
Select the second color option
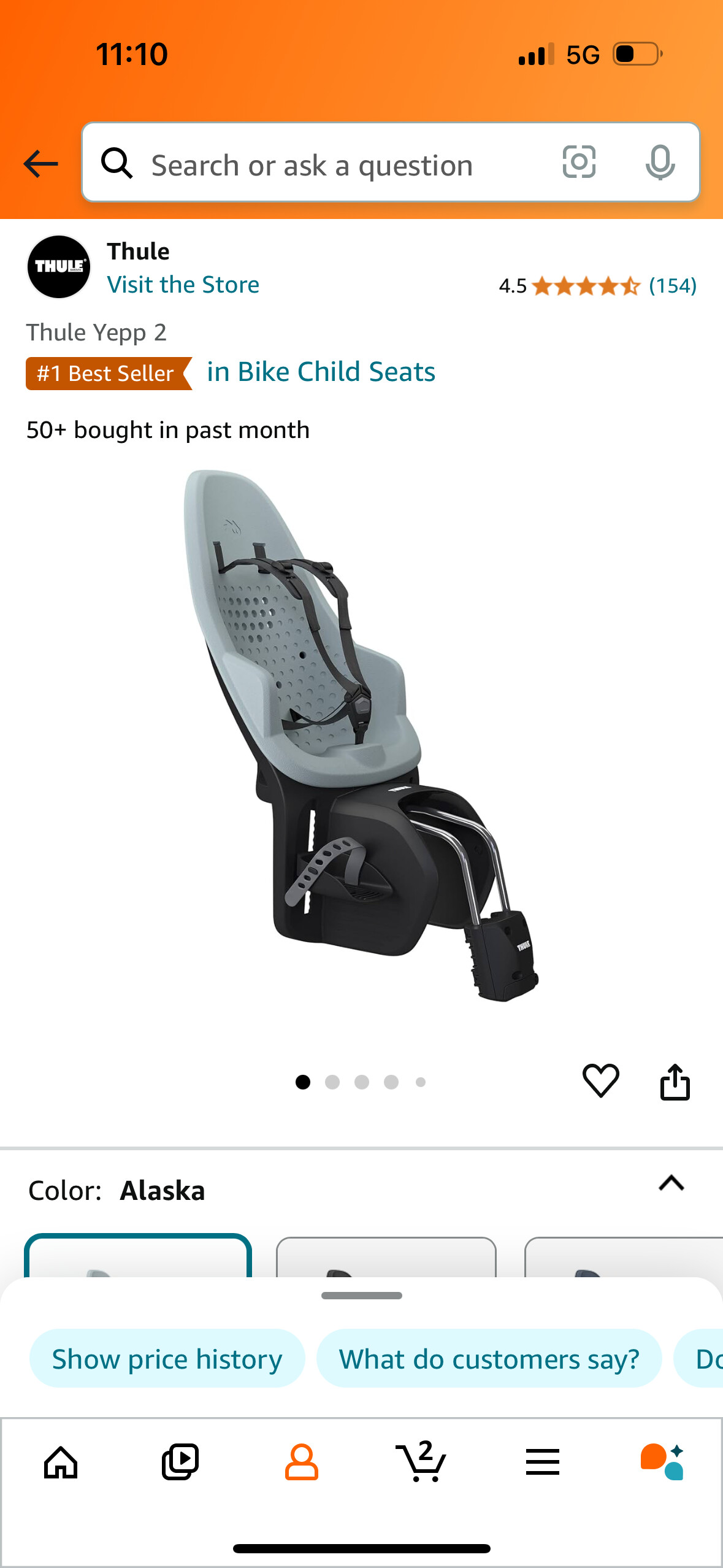click(x=386, y=1256)
